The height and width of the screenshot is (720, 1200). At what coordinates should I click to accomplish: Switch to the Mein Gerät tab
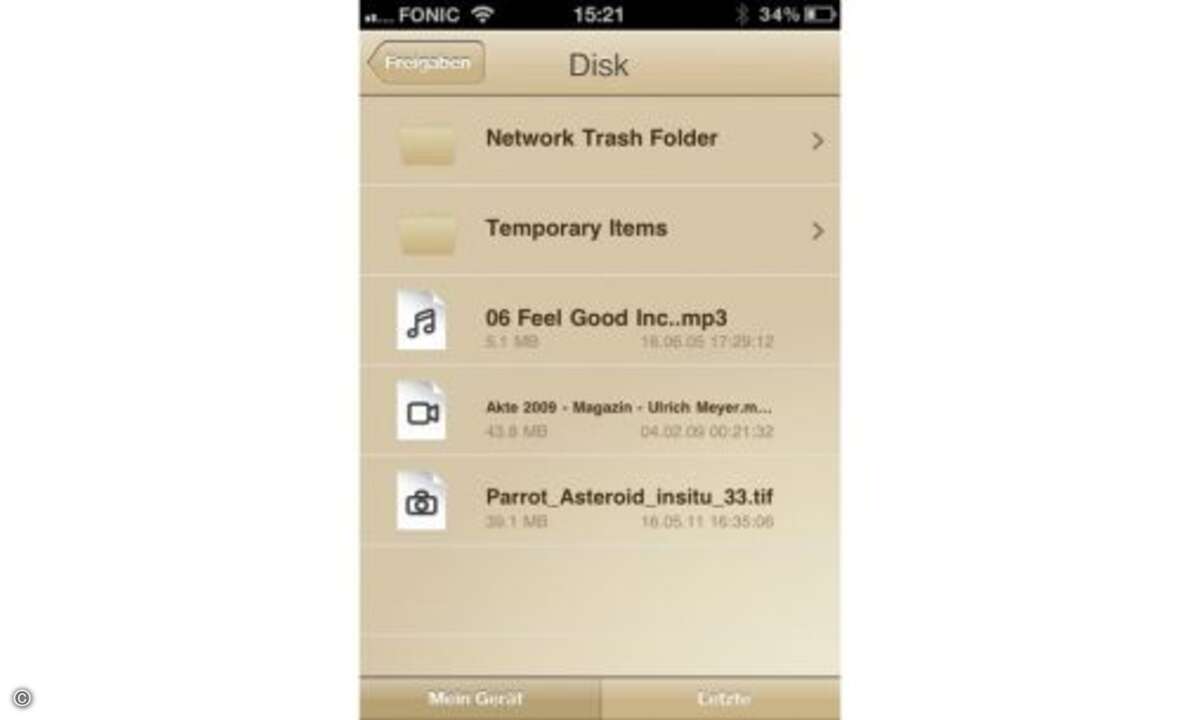point(477,698)
